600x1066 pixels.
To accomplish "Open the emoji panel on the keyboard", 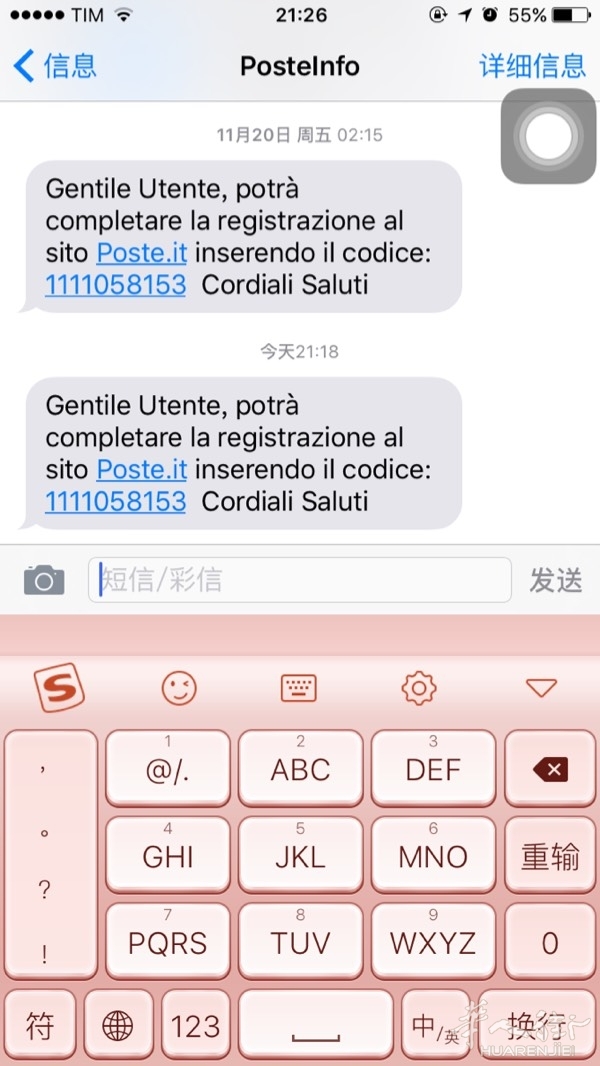I will pyautogui.click(x=179, y=688).
